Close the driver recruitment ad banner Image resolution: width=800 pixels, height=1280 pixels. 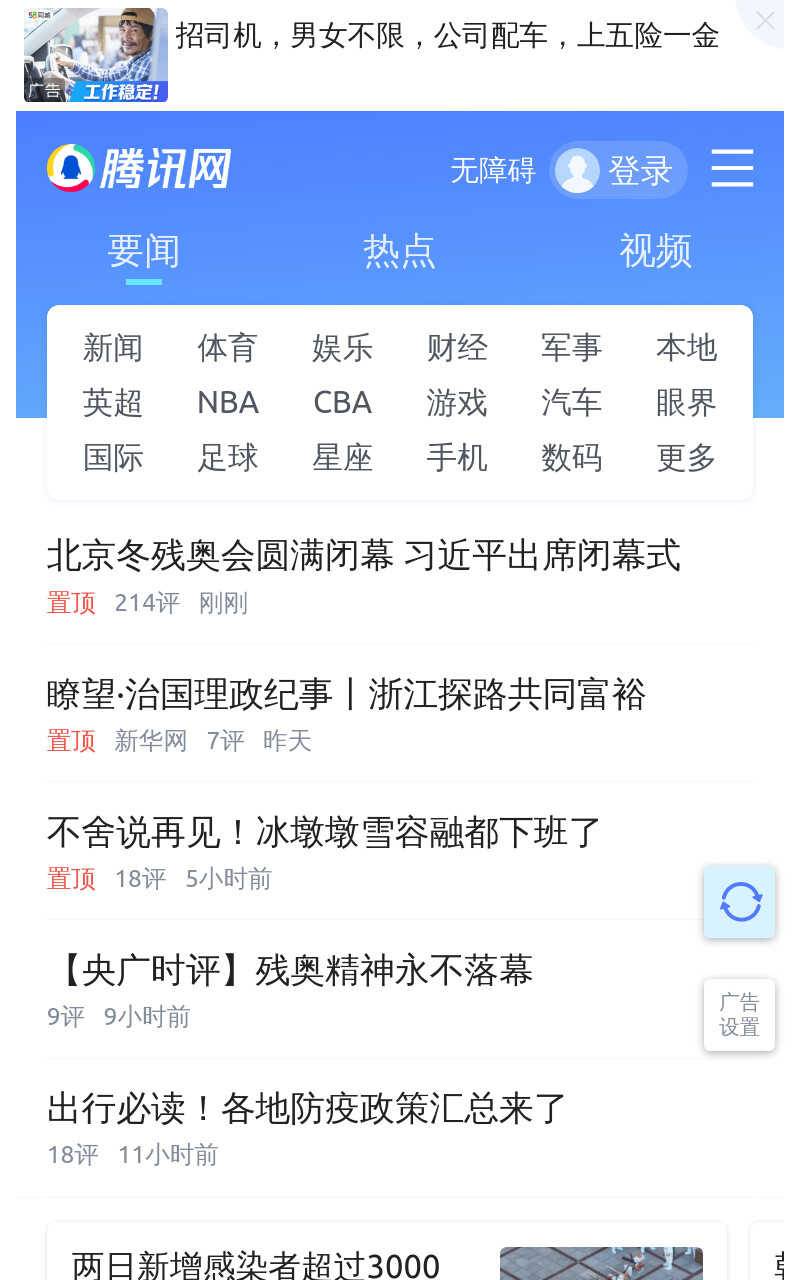coord(765,21)
